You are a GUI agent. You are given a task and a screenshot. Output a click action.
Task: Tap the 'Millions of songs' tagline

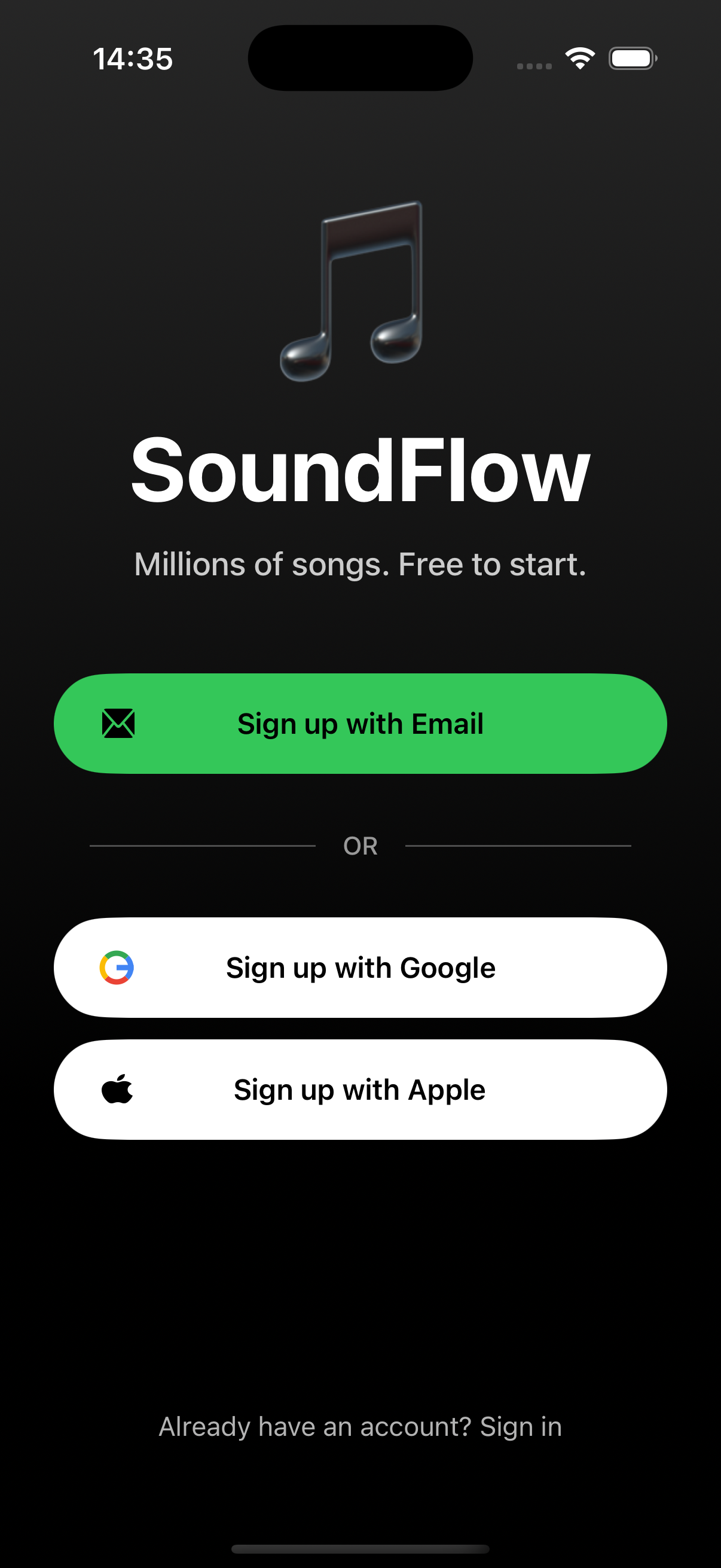point(360,565)
